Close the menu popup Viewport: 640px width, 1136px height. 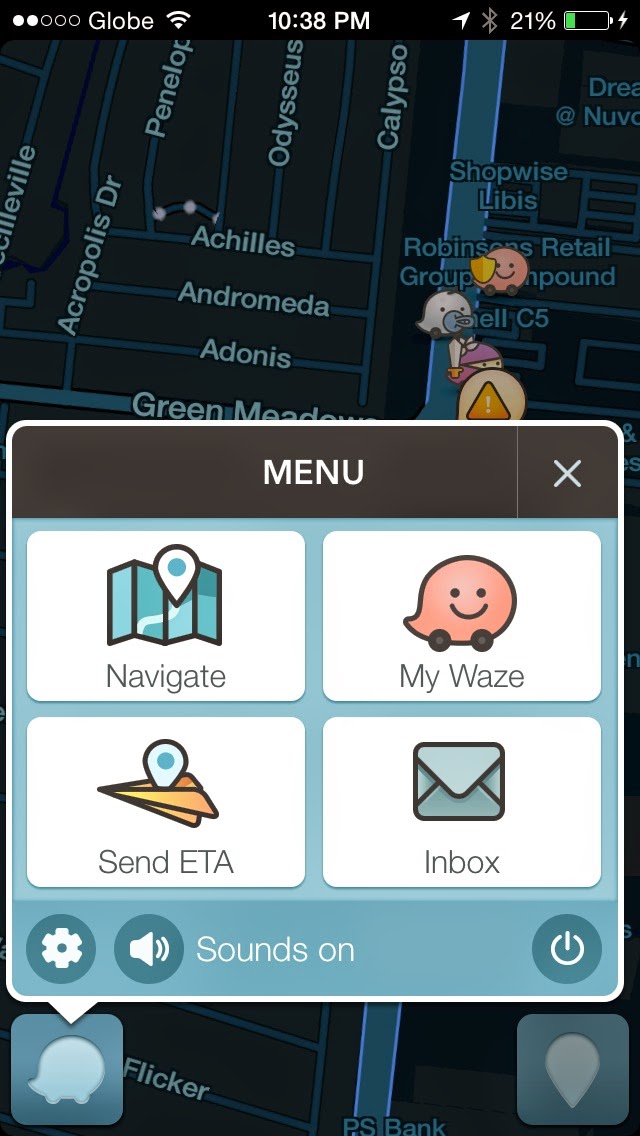point(567,473)
